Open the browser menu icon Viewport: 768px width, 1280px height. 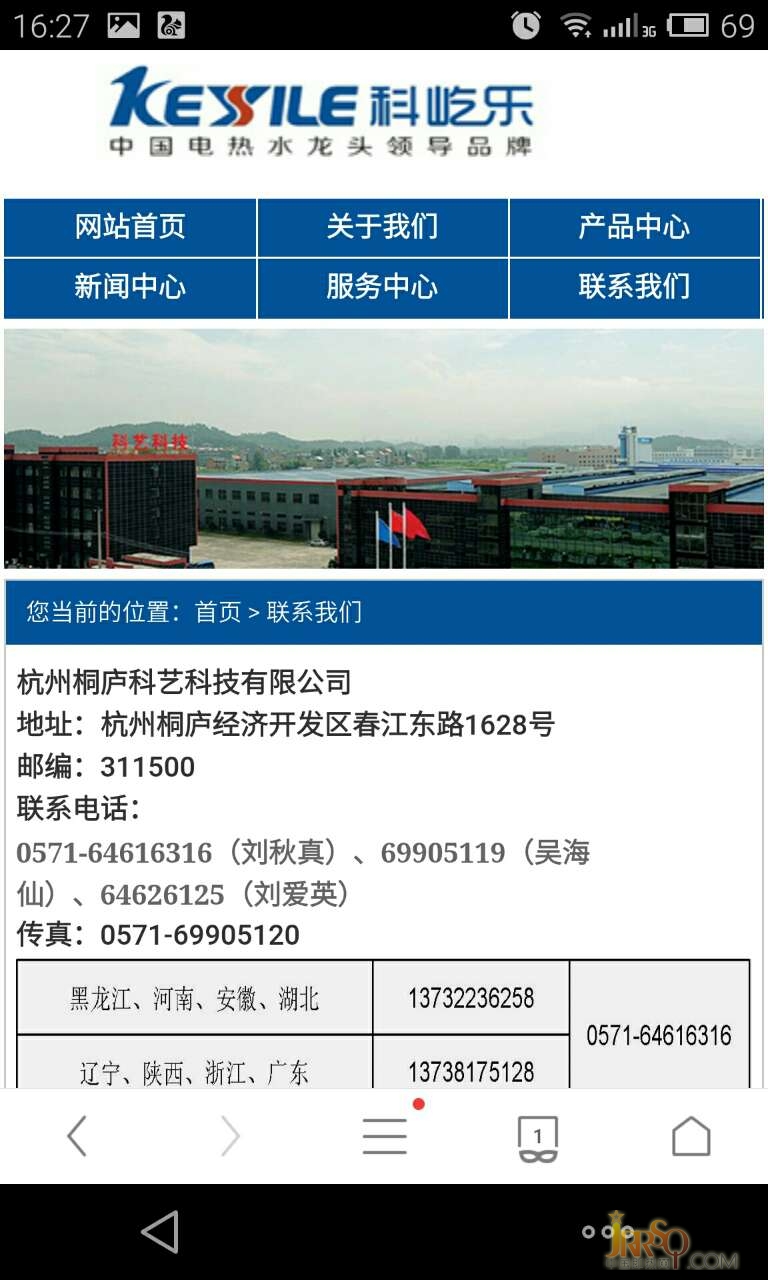tap(384, 1136)
